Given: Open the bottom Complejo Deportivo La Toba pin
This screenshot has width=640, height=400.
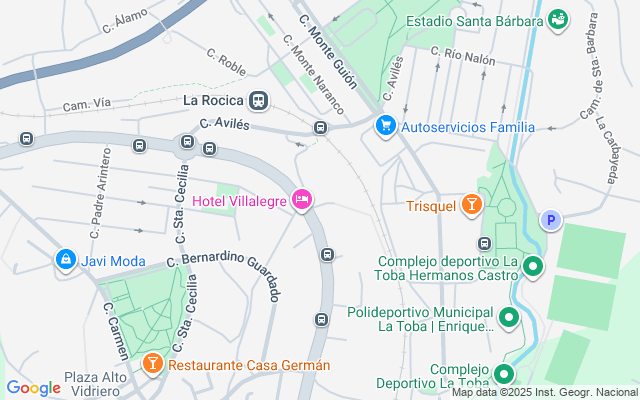Looking at the screenshot, I should 502,375.
